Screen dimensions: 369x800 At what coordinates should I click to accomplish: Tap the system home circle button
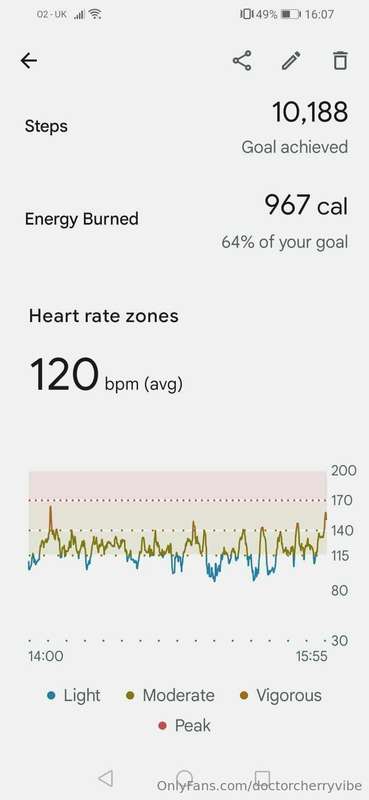click(185, 778)
